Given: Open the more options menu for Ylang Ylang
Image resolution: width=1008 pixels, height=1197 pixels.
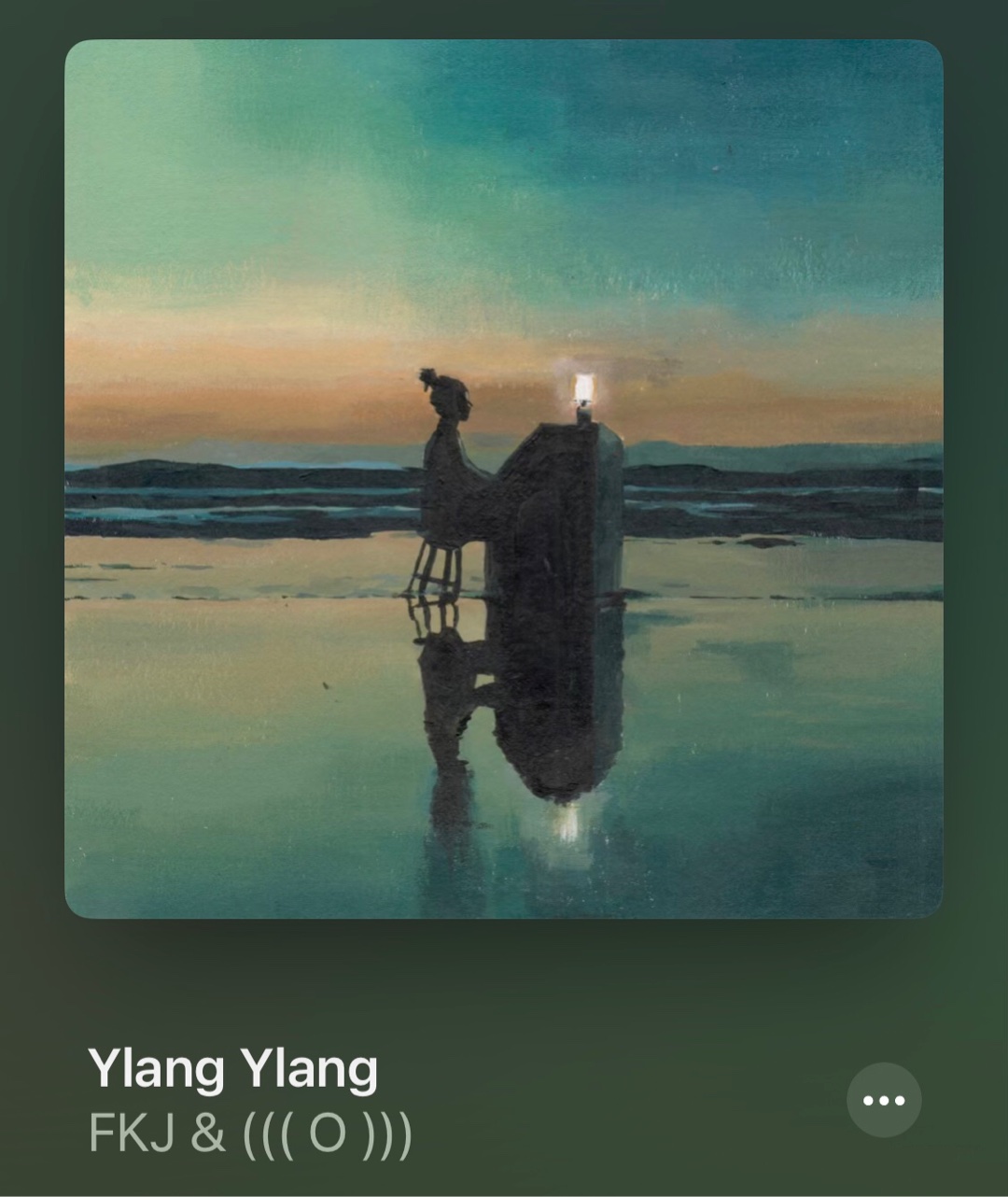Looking at the screenshot, I should (x=883, y=1100).
